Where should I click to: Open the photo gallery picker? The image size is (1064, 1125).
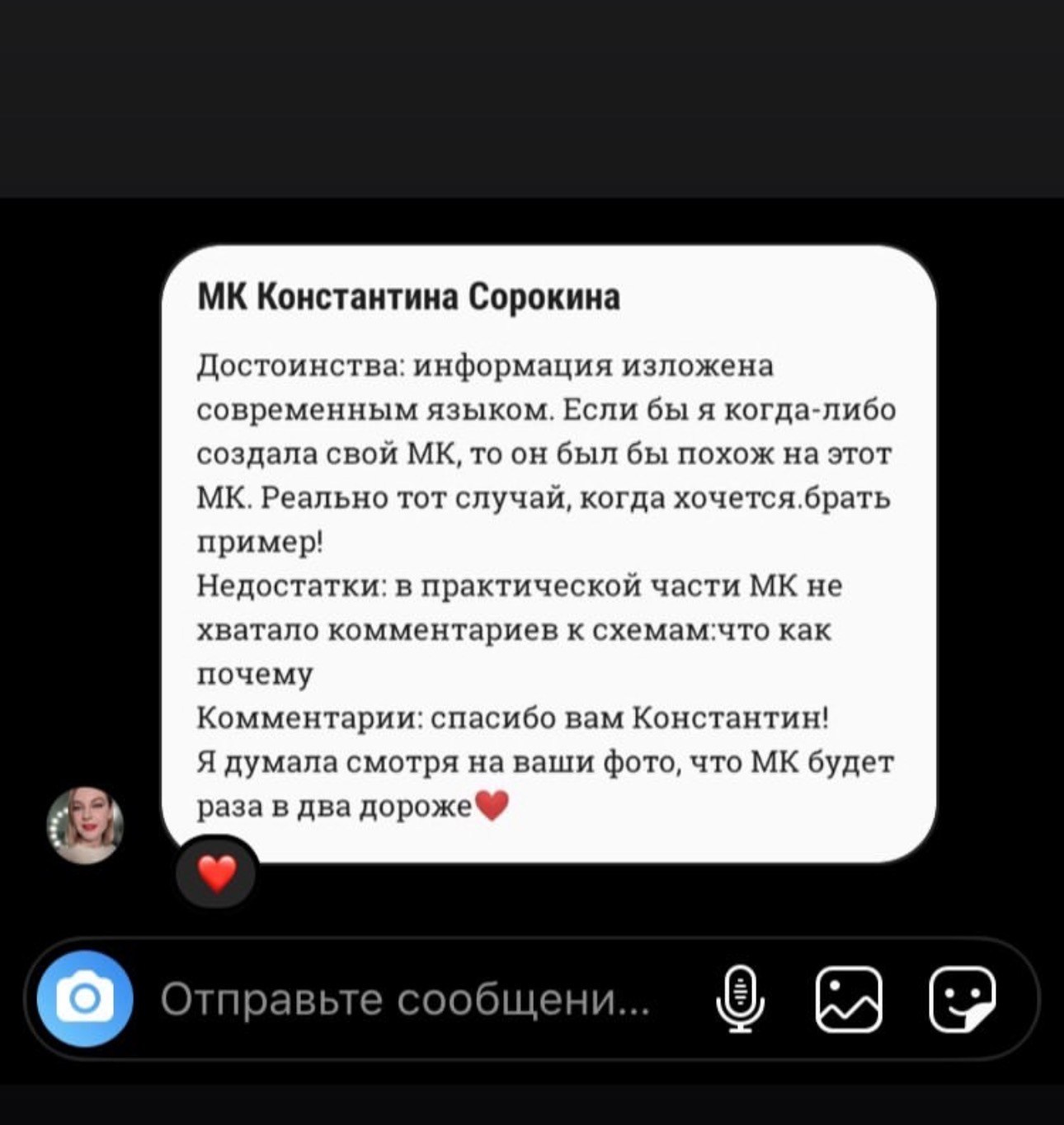coord(848,999)
